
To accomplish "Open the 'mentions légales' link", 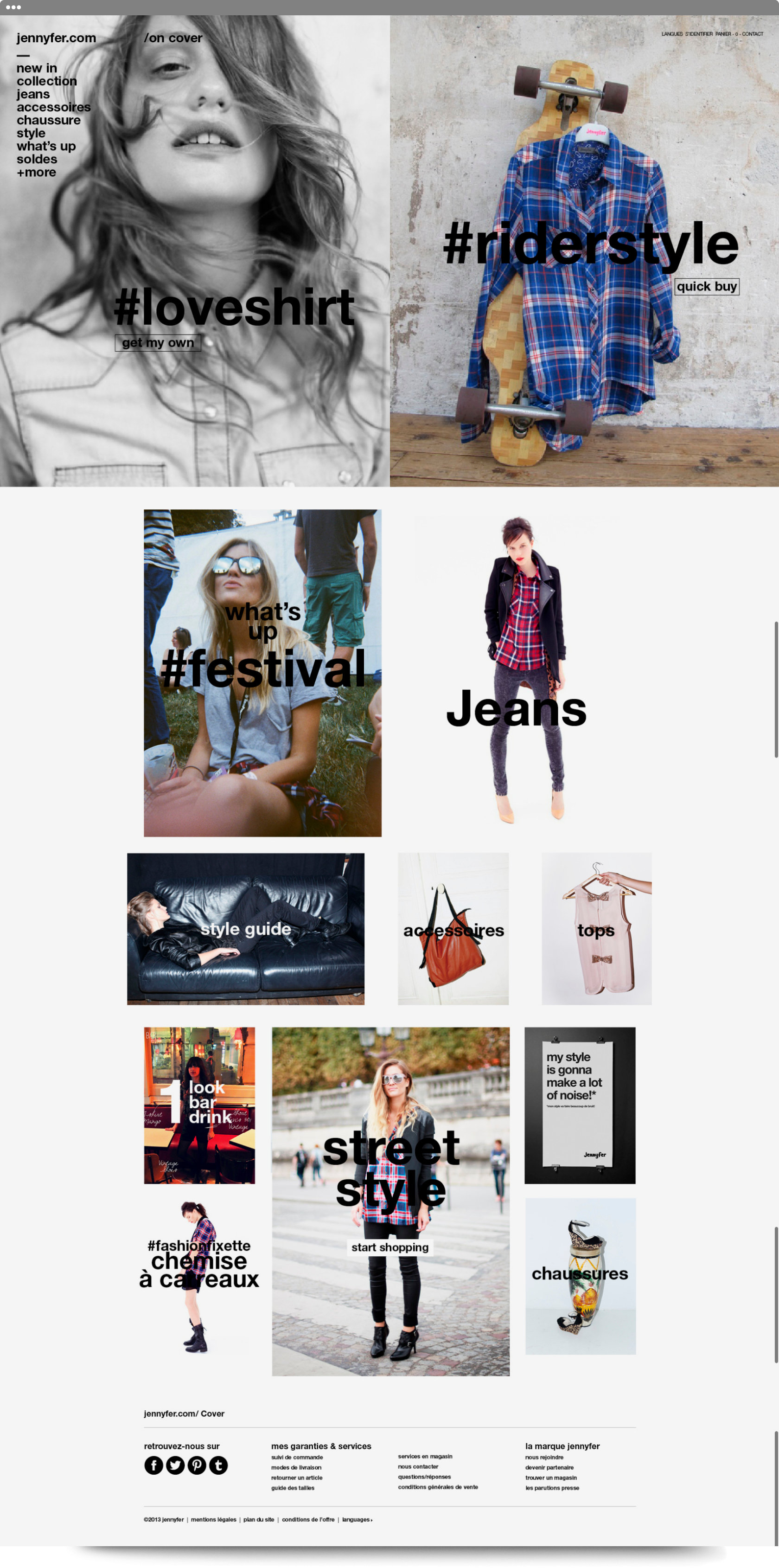I will (x=213, y=1520).
